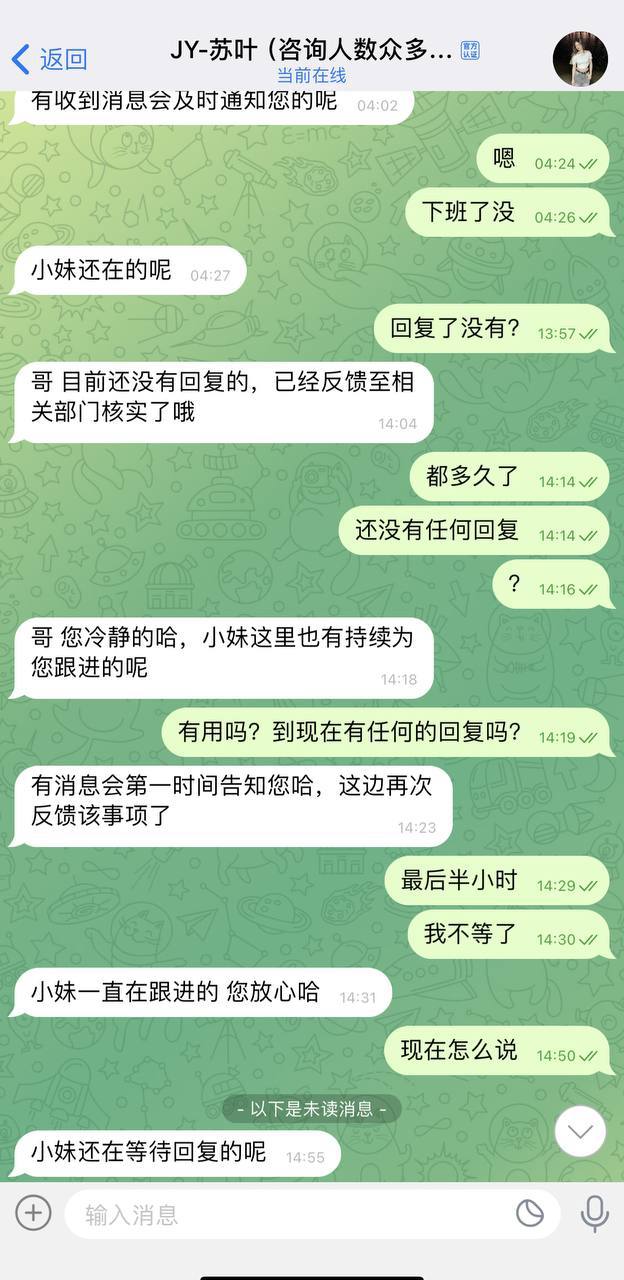
Task: Open the JY-苏叶 profile avatar
Action: point(580,59)
